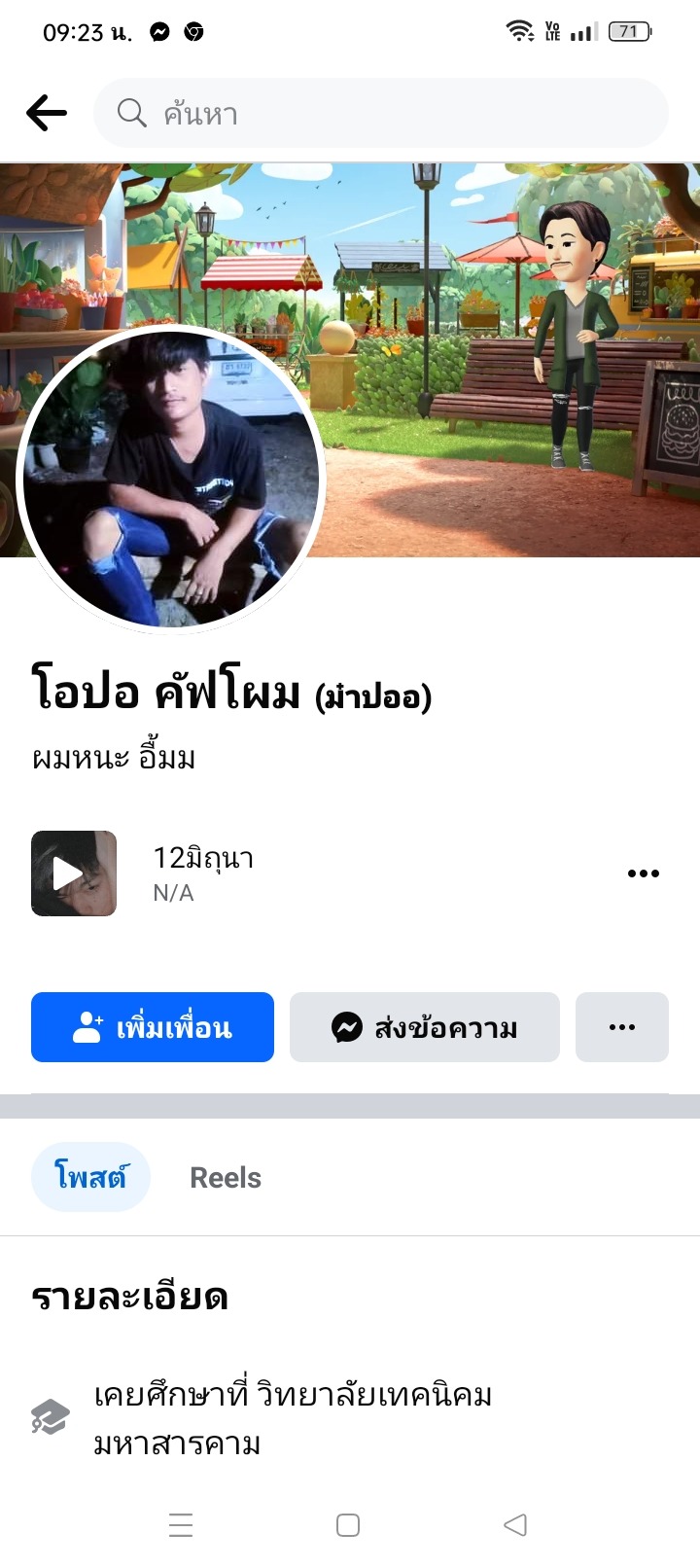Tap the system home button
This screenshot has width=700, height=1568.
[x=348, y=1524]
